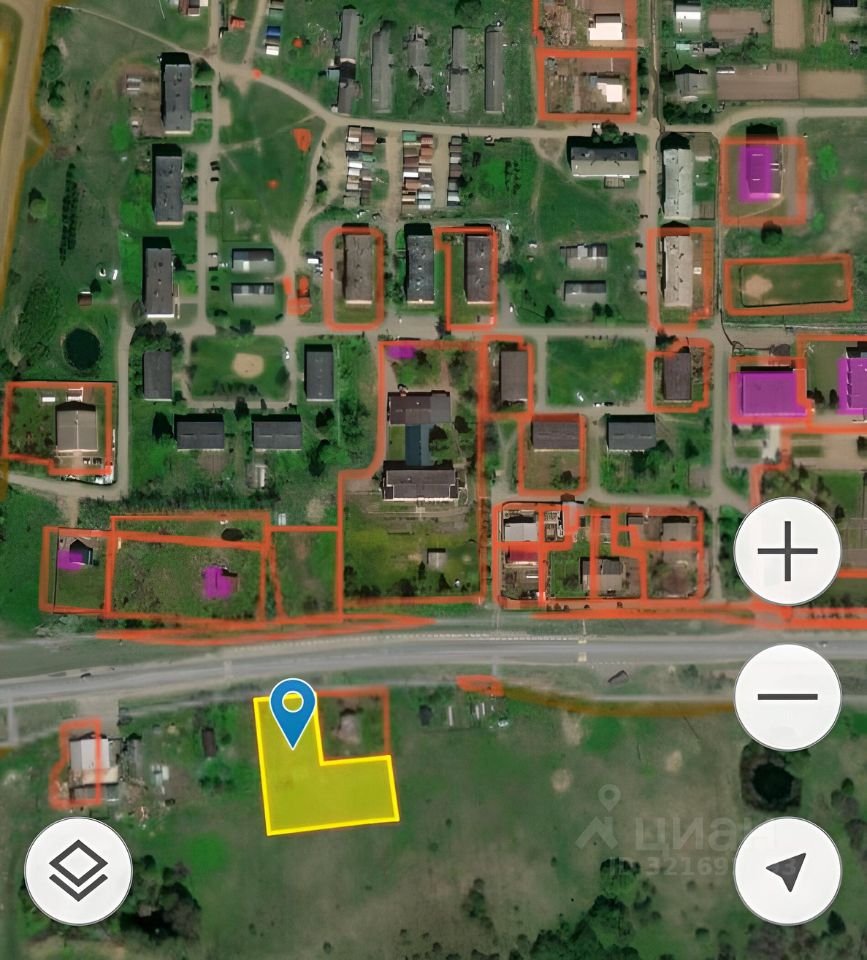Zoom out of the map
Viewport: 867px width, 960px height.
[787, 697]
